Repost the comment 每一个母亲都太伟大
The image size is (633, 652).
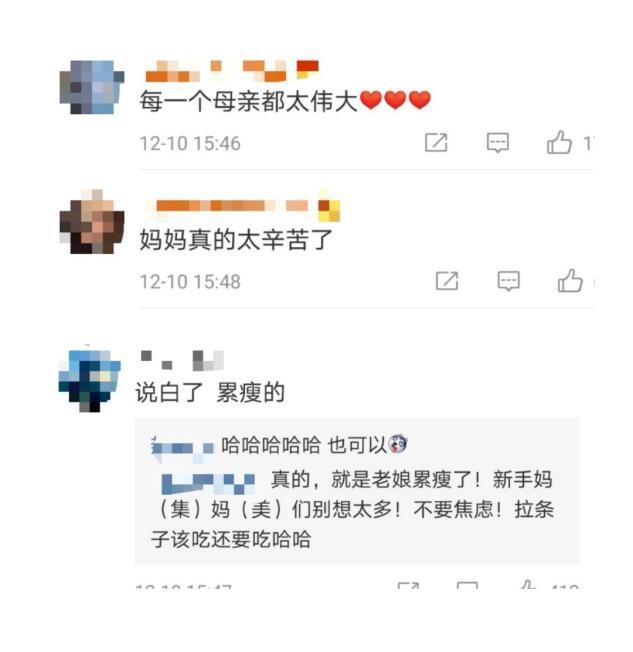[436, 143]
